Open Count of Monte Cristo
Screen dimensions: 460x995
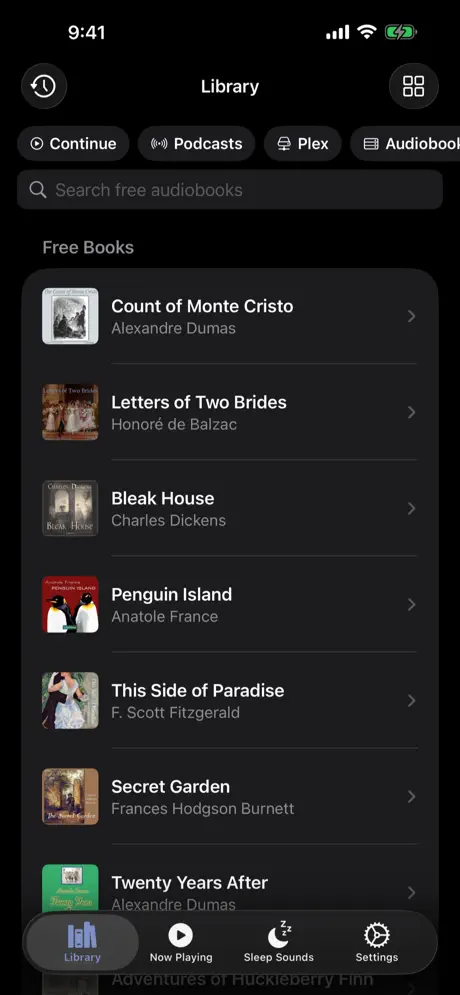coord(230,316)
